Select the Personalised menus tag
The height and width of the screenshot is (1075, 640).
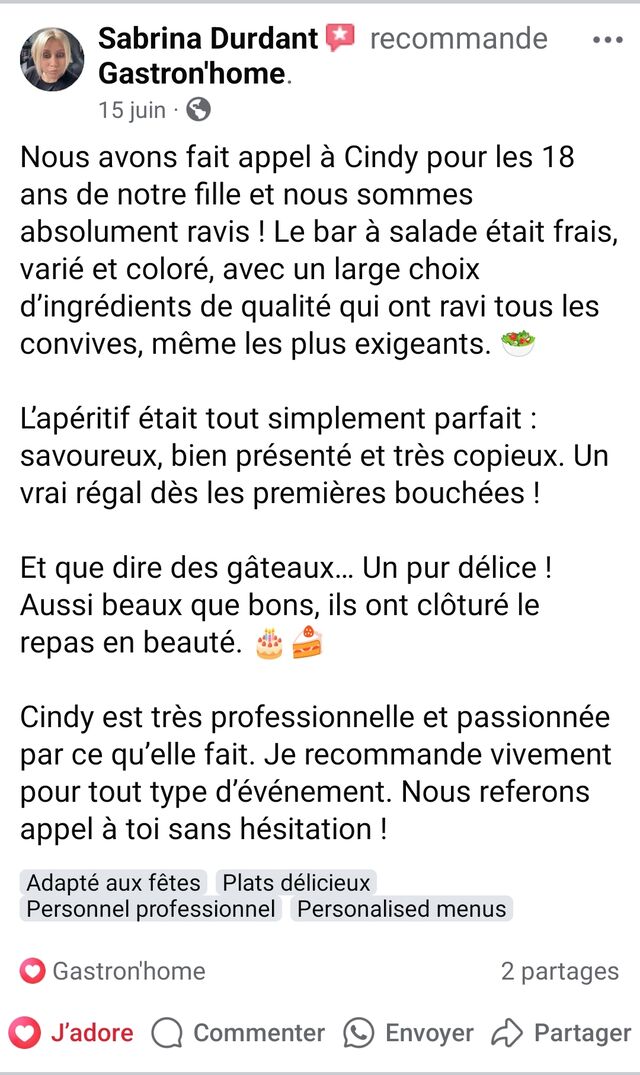(x=402, y=909)
